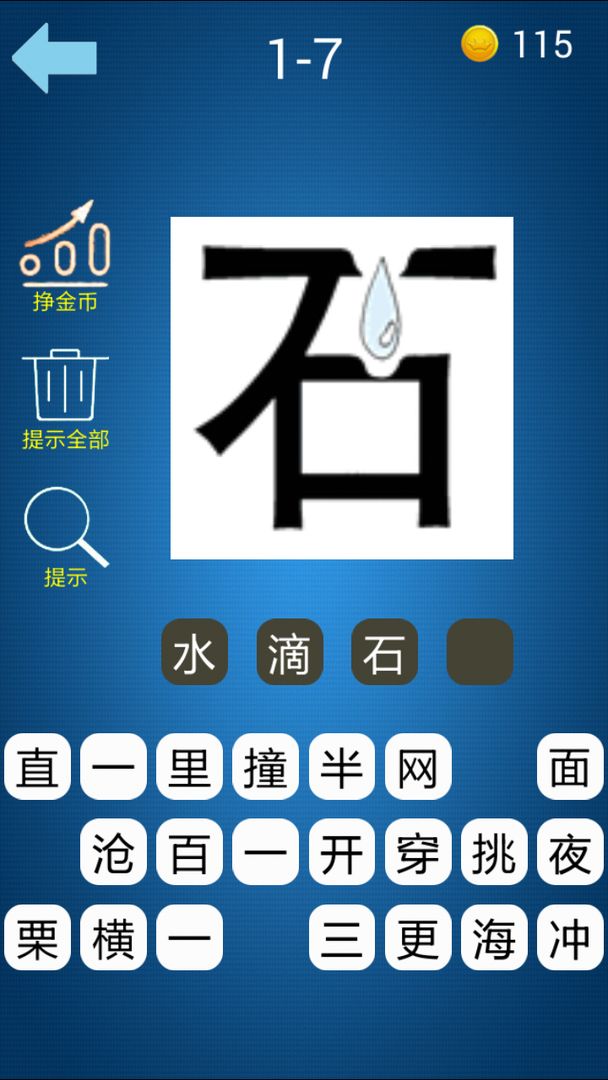Open the 挣金币 earn coins option
This screenshot has height=1080, width=608.
click(65, 255)
